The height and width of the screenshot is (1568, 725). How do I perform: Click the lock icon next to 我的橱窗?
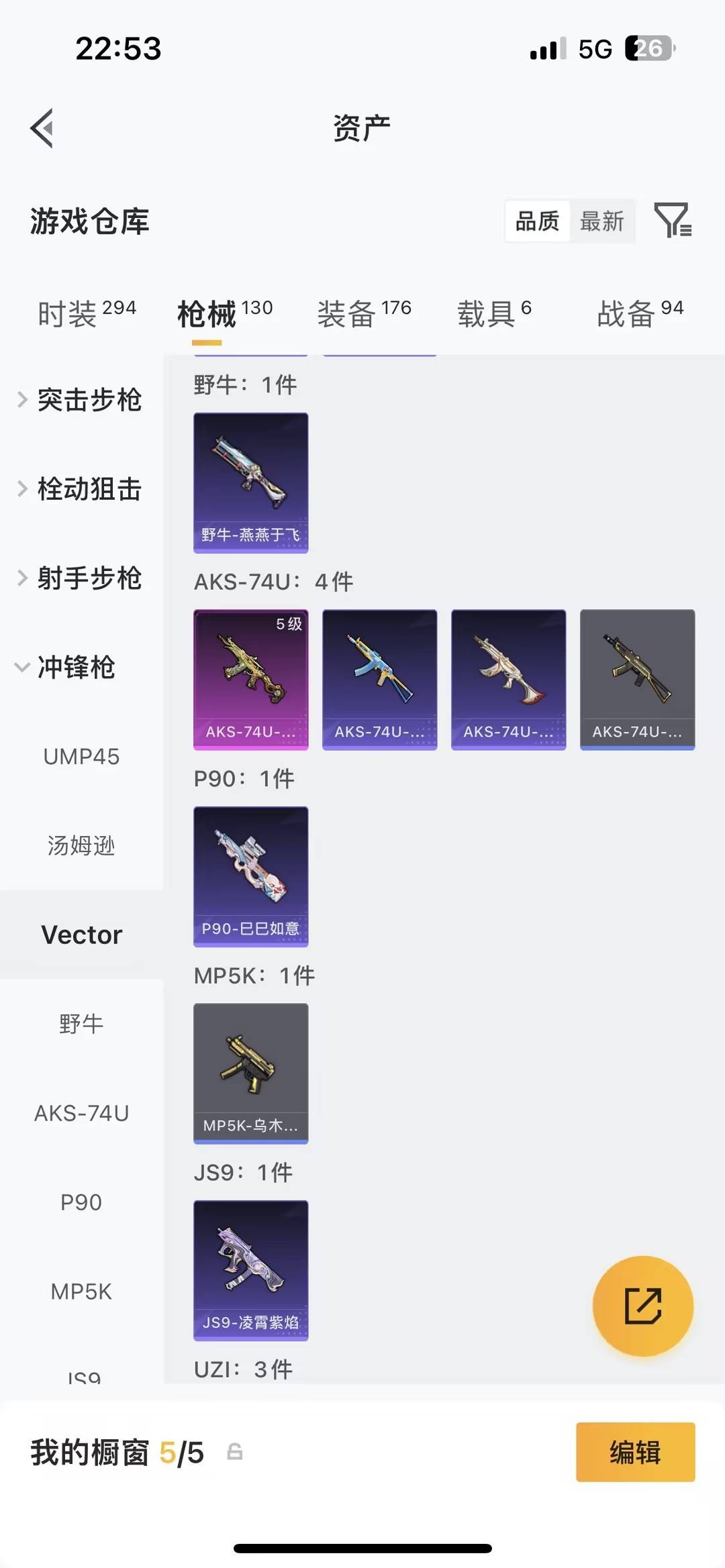click(234, 1451)
